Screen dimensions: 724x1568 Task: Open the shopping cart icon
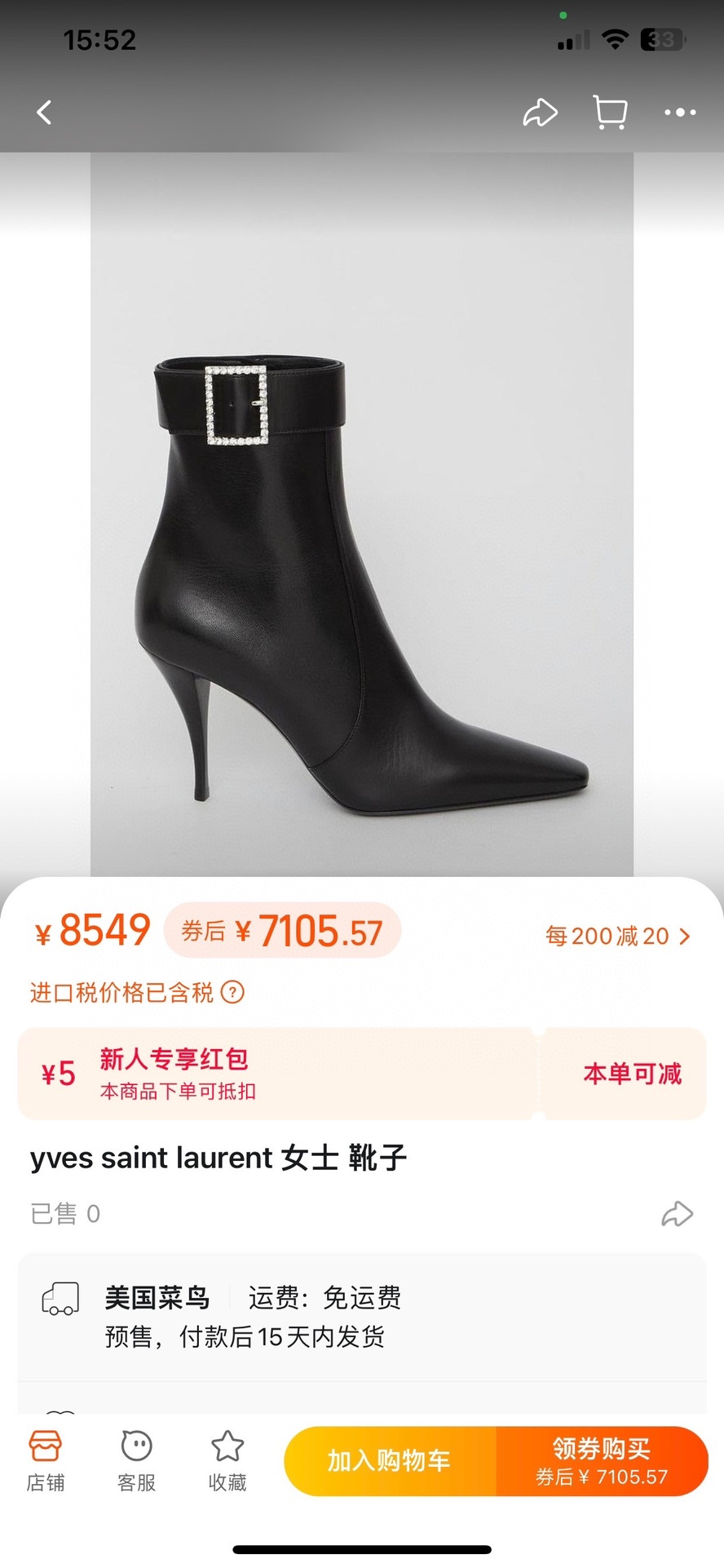pyautogui.click(x=610, y=113)
